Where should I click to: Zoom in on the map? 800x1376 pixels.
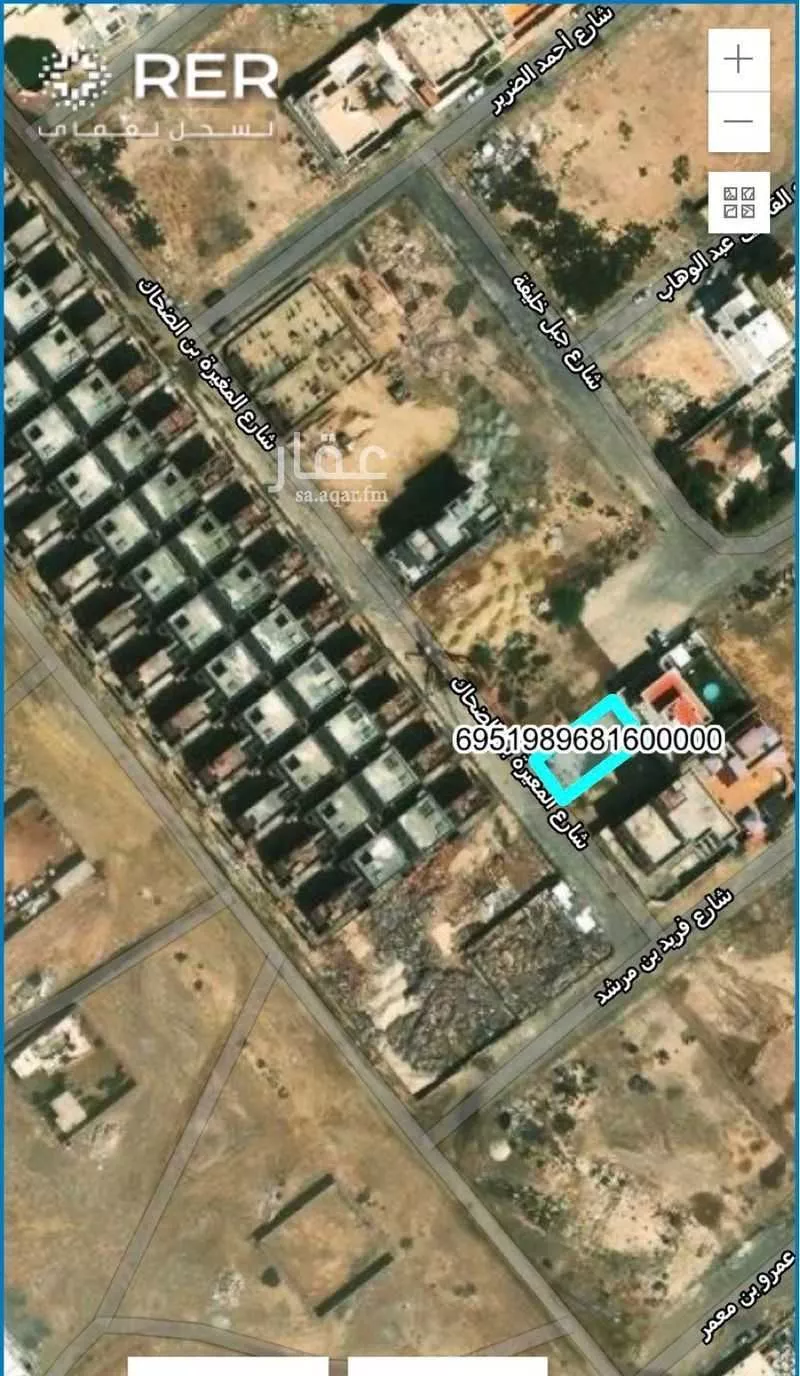coord(738,60)
